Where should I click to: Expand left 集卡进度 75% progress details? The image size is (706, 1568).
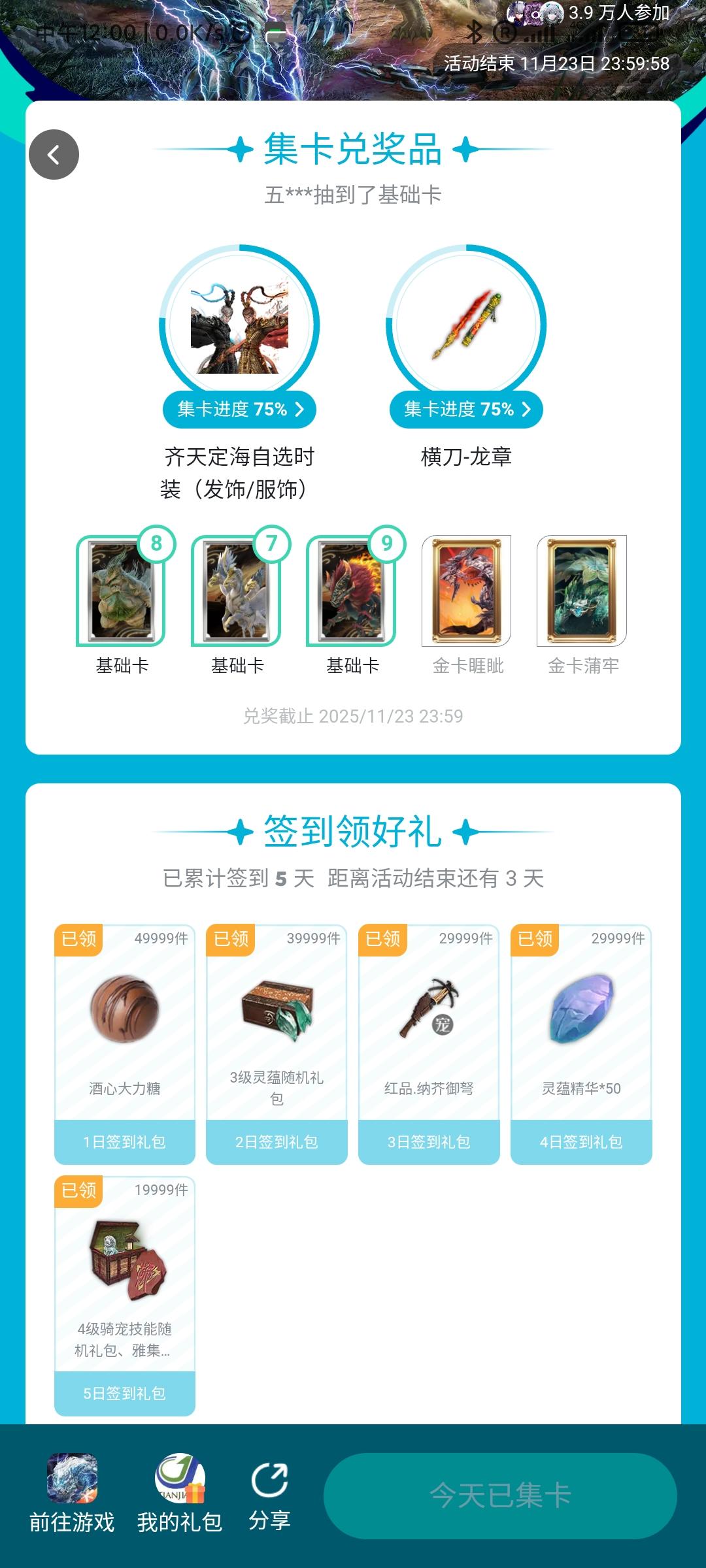tap(239, 410)
